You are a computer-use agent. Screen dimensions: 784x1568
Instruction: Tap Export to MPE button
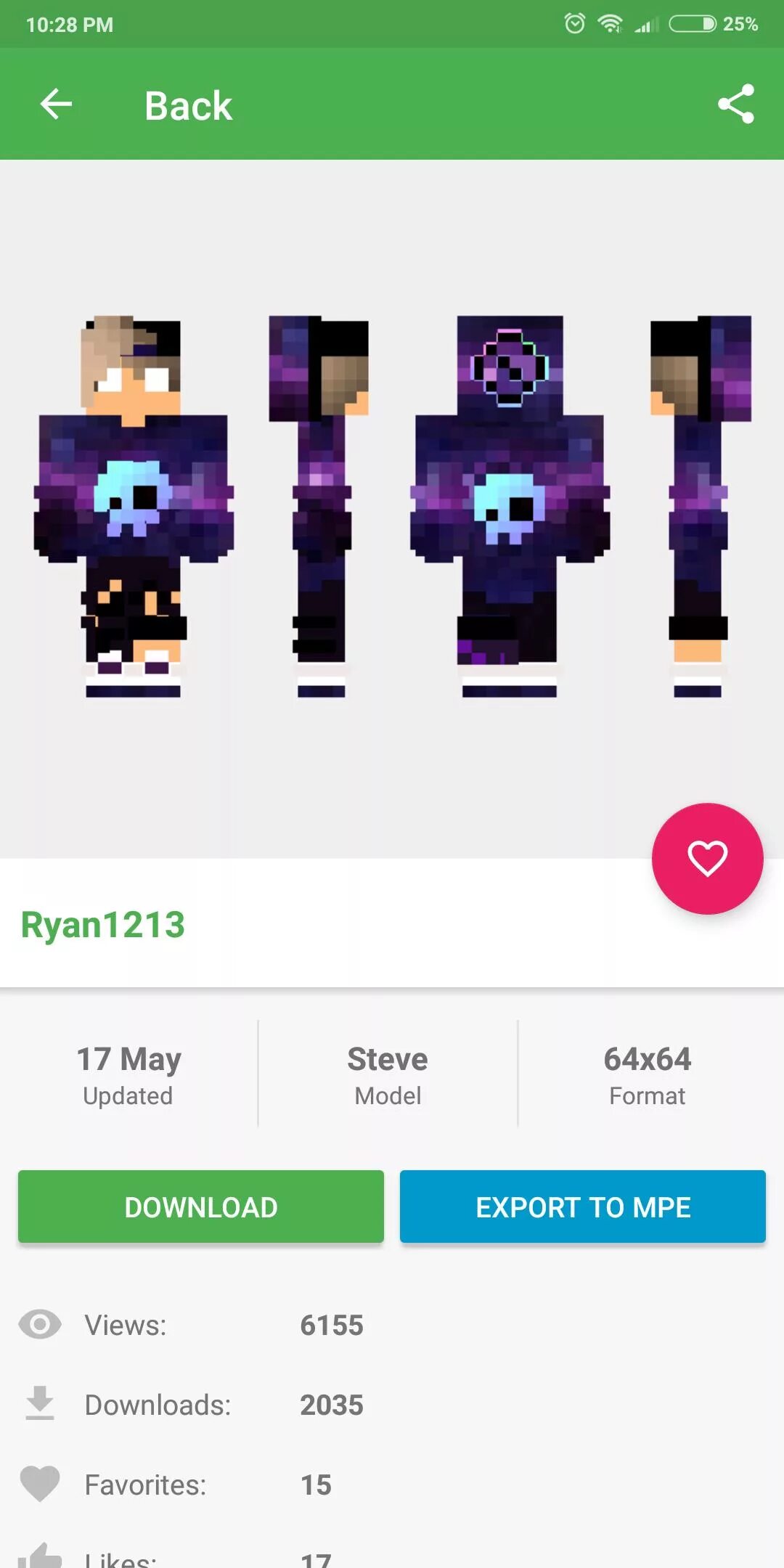582,1206
